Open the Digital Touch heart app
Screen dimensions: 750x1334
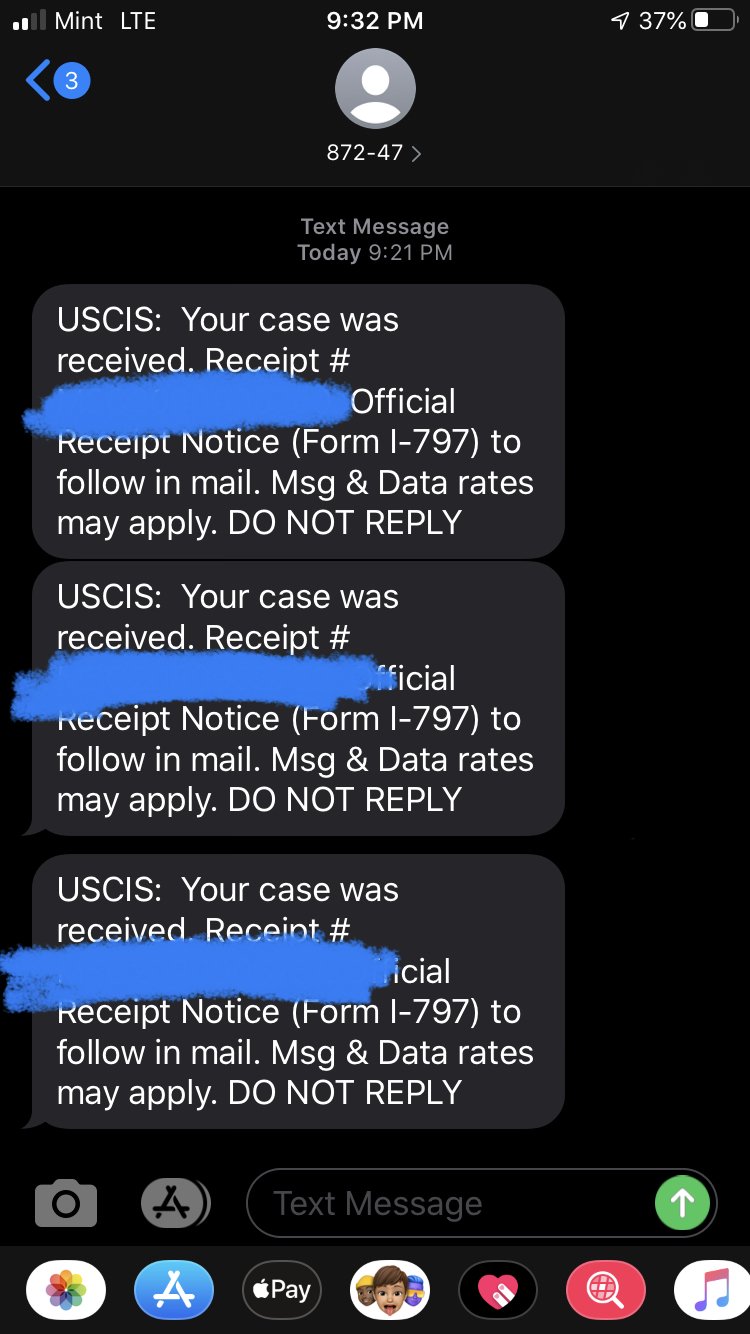click(498, 1290)
